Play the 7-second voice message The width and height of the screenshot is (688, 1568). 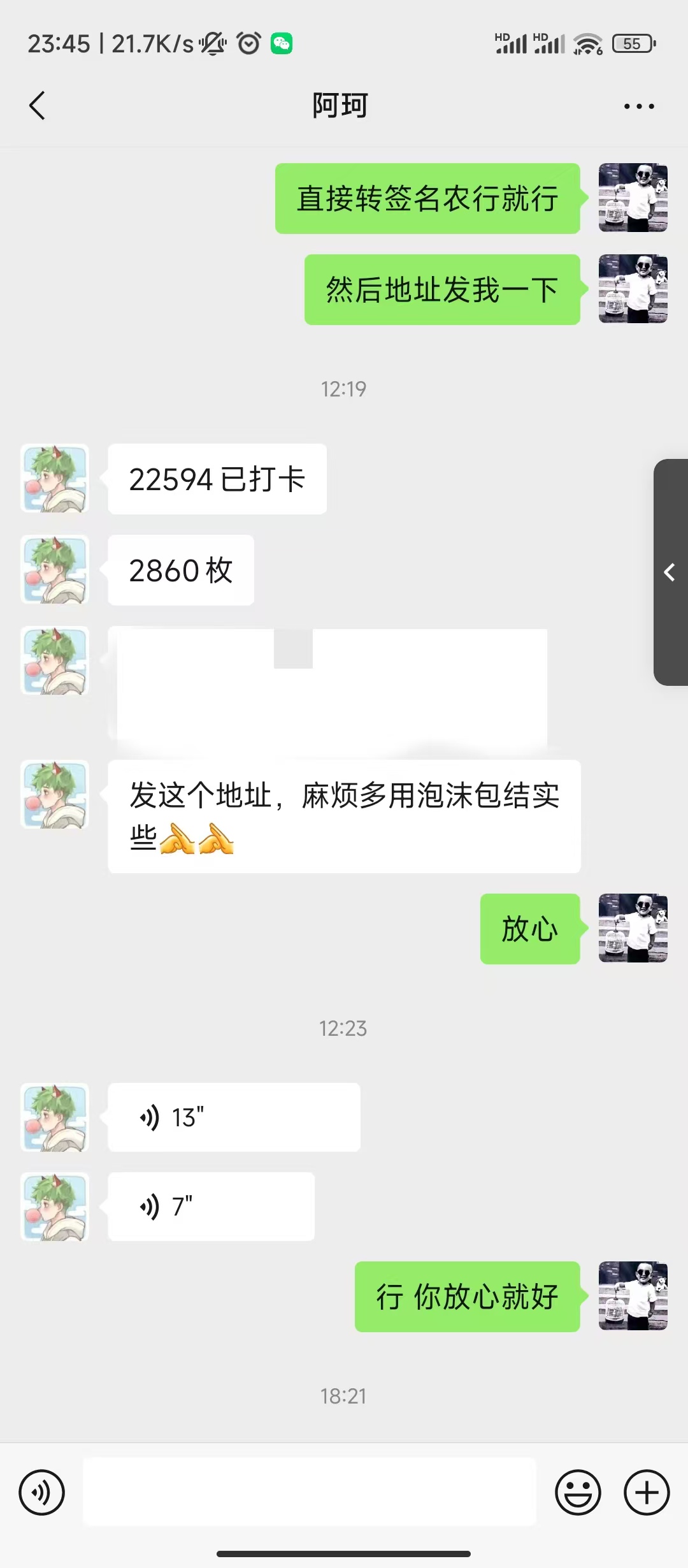pyautogui.click(x=211, y=1207)
